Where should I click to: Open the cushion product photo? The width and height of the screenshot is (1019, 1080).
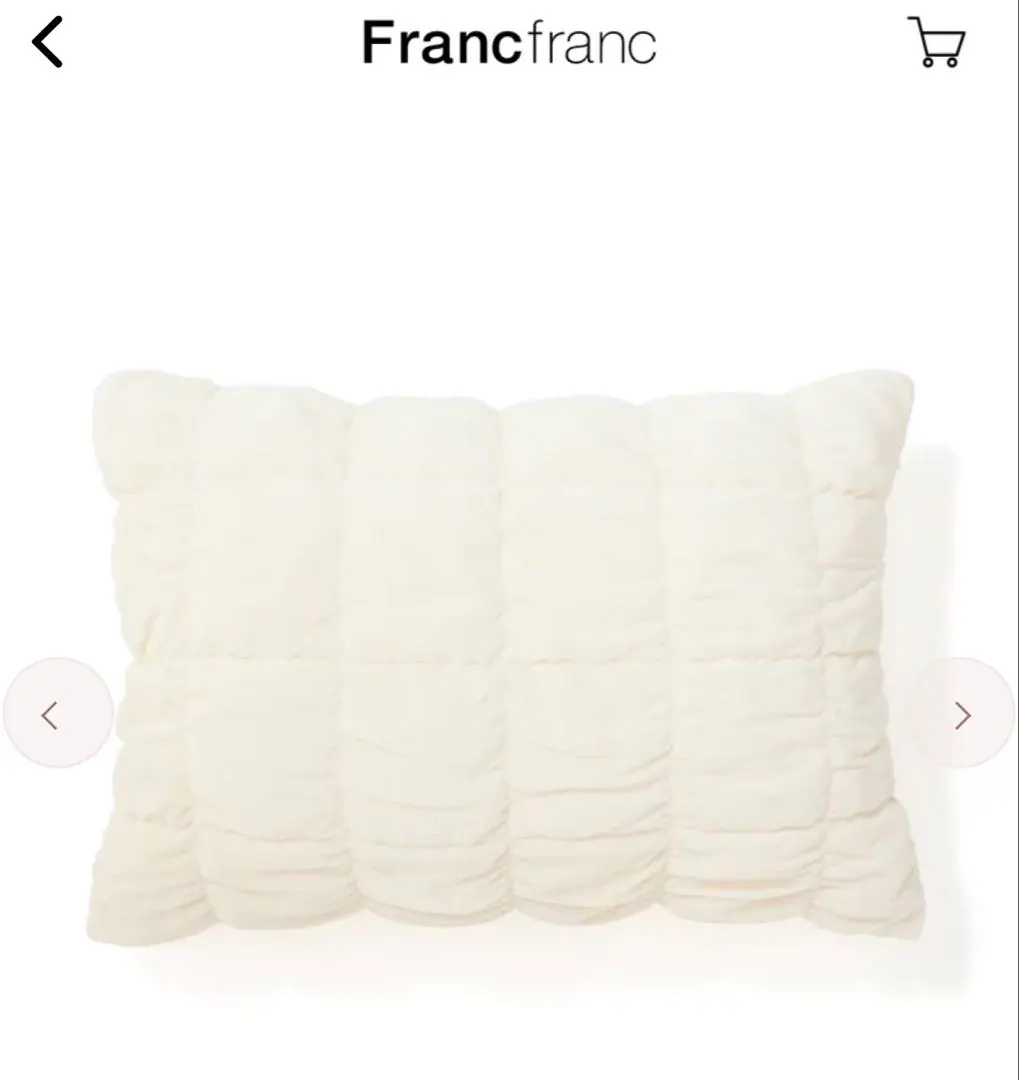[x=505, y=655]
